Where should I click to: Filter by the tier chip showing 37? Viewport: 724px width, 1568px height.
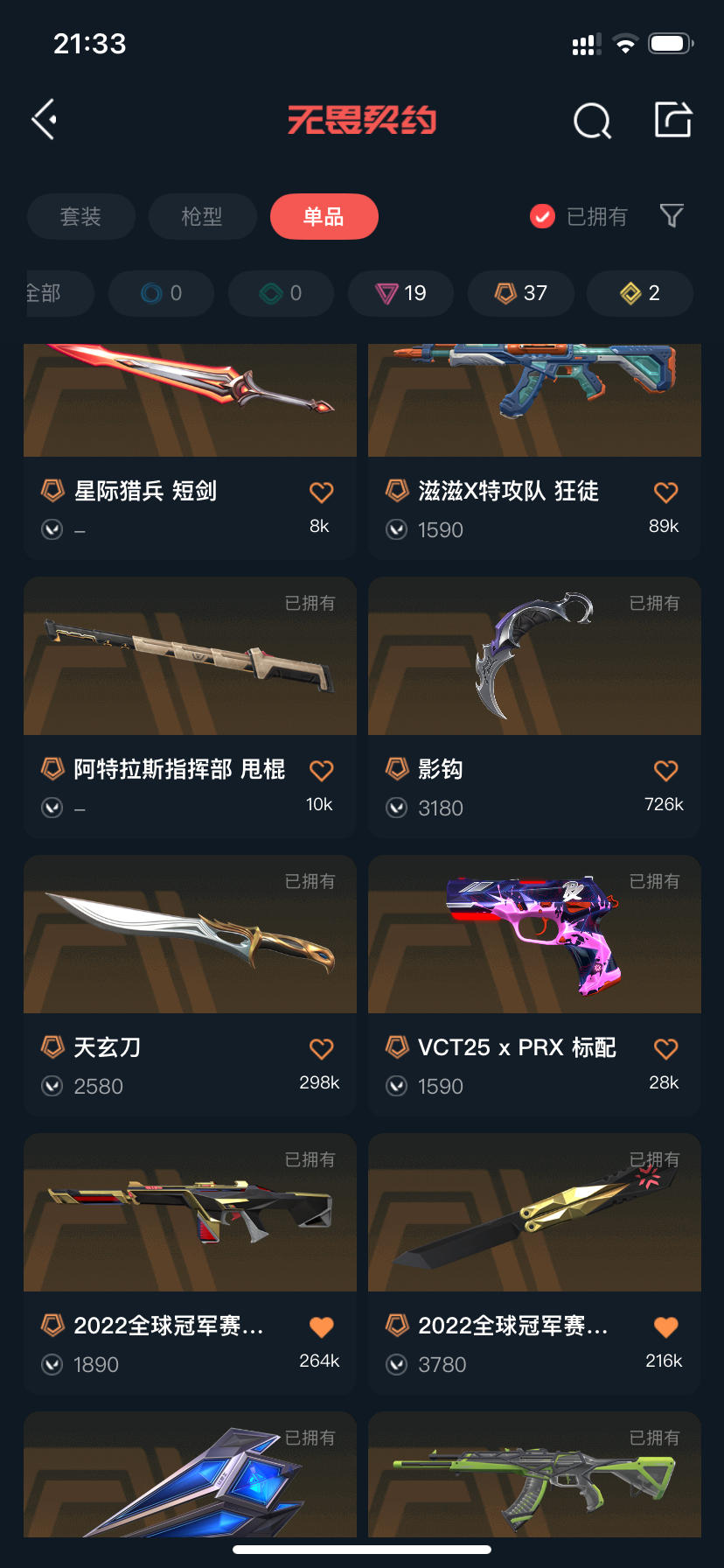pos(520,293)
